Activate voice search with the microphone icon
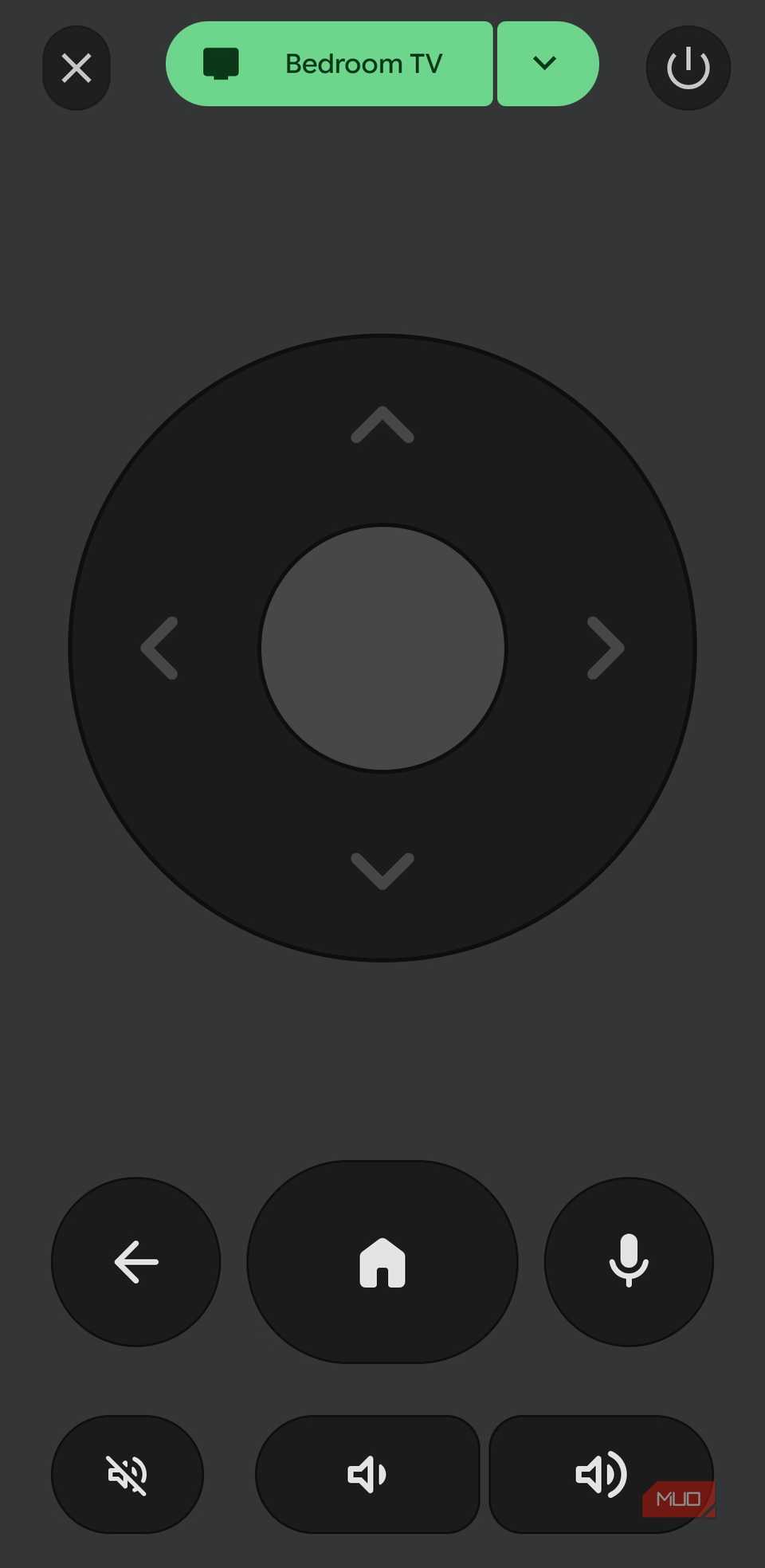Viewport: 765px width, 1568px height. pyautogui.click(x=629, y=1261)
